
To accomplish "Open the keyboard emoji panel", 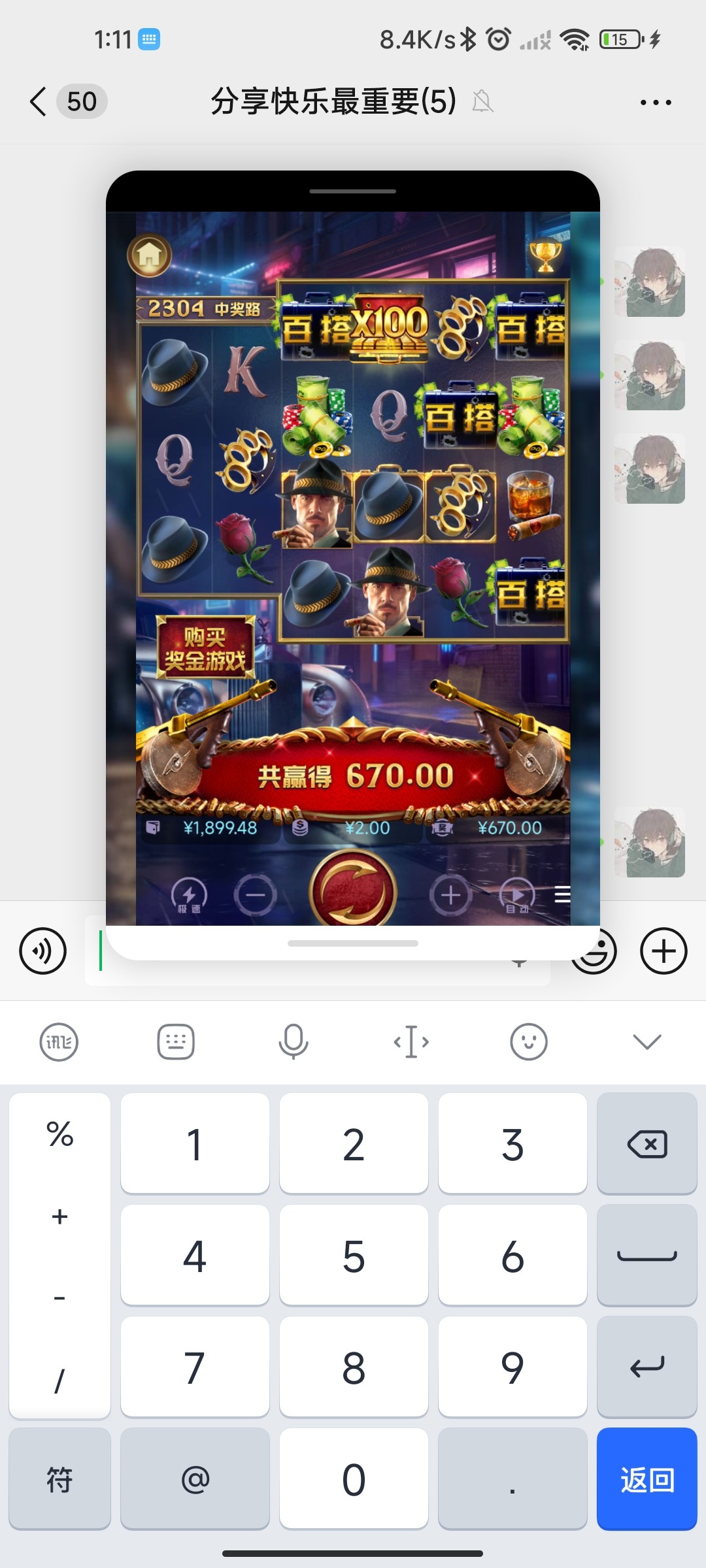I will tap(528, 1041).
